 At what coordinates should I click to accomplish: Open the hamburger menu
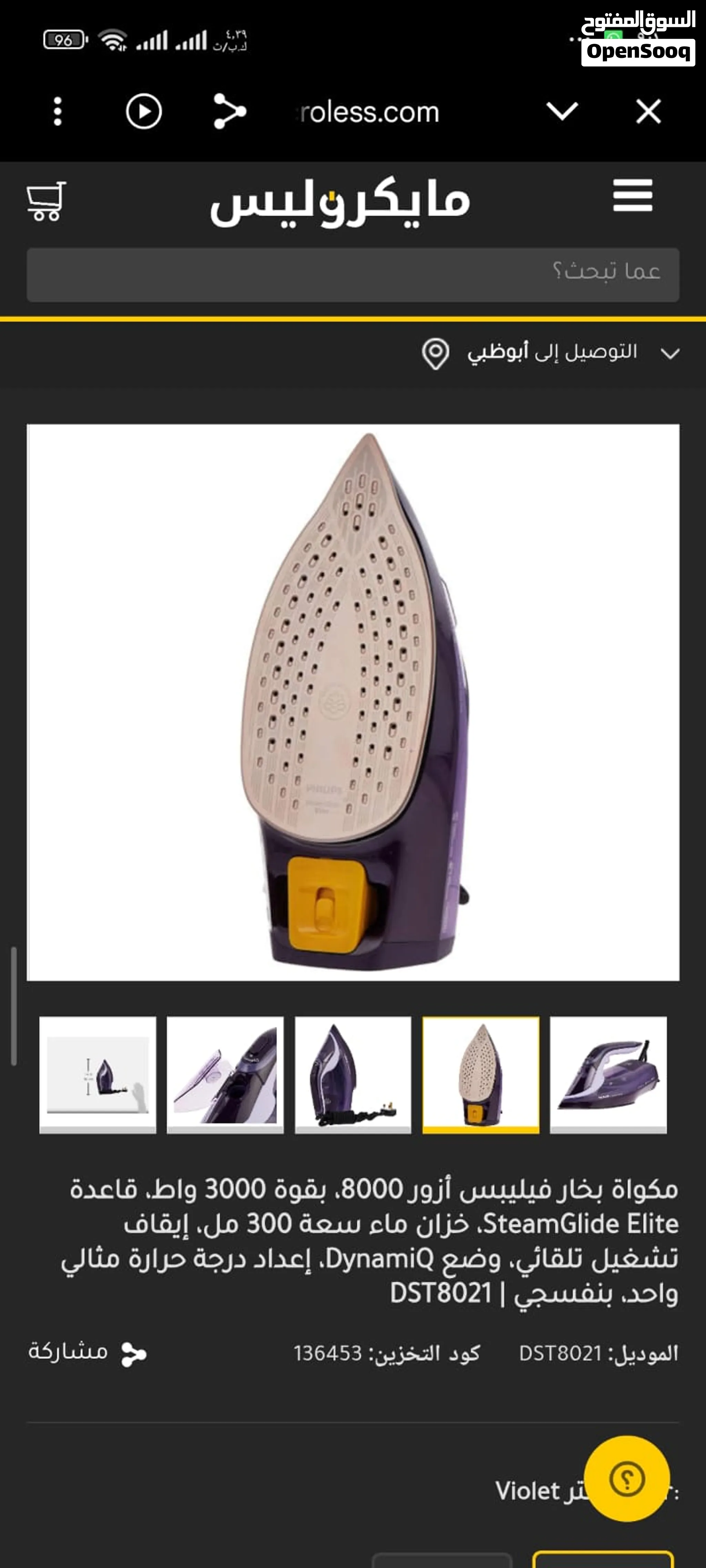tap(633, 195)
